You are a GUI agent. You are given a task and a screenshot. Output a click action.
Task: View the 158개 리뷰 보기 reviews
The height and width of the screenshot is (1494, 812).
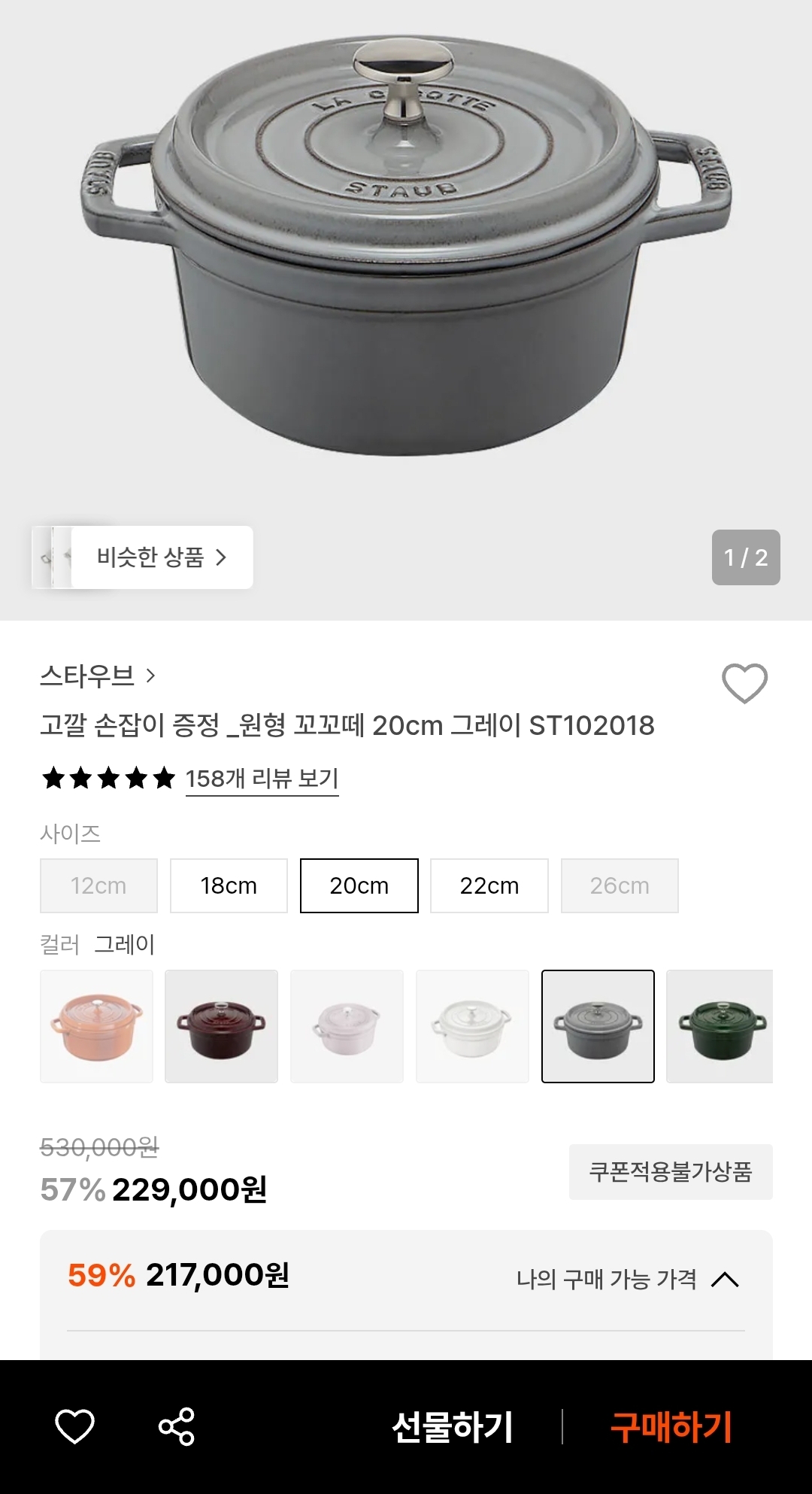pos(262,779)
